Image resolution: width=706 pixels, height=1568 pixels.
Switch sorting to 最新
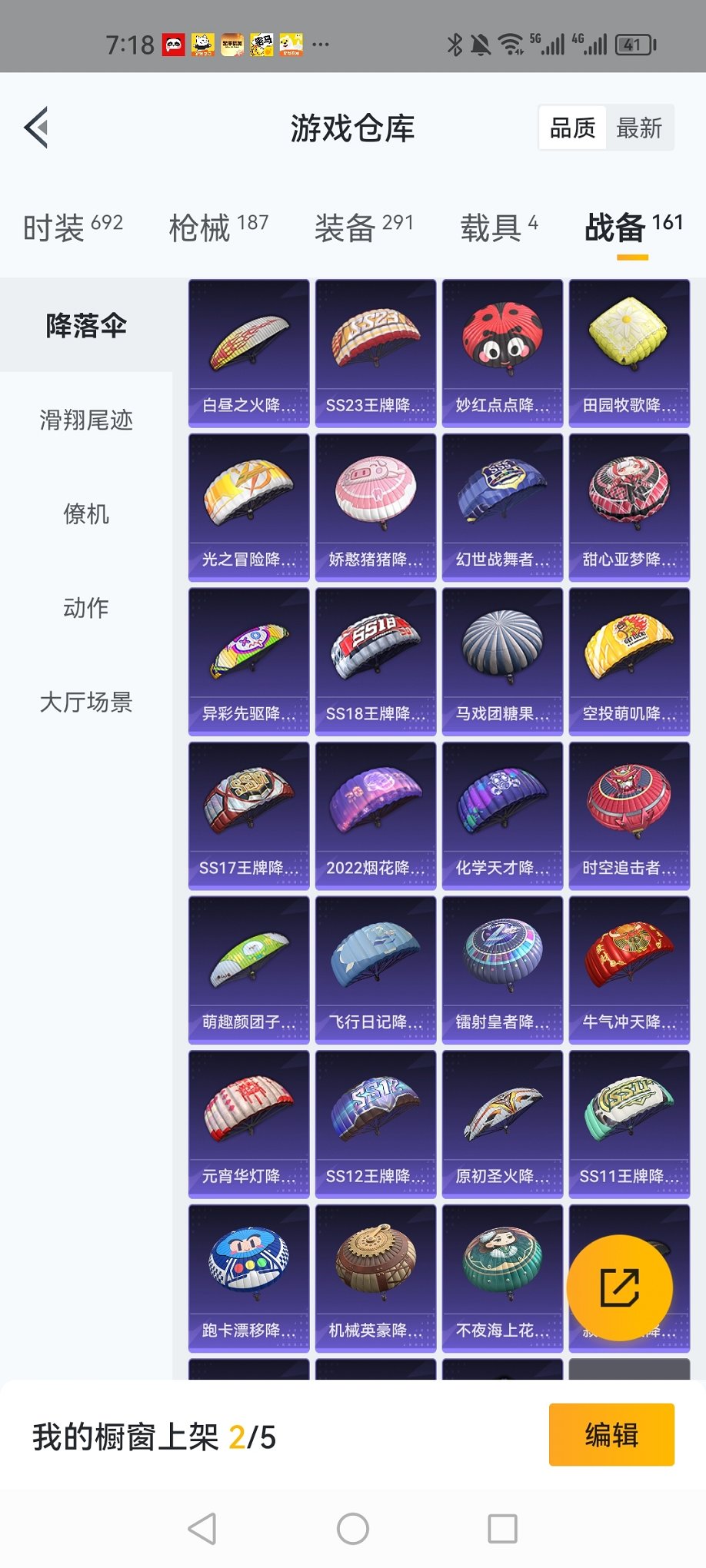(640, 128)
